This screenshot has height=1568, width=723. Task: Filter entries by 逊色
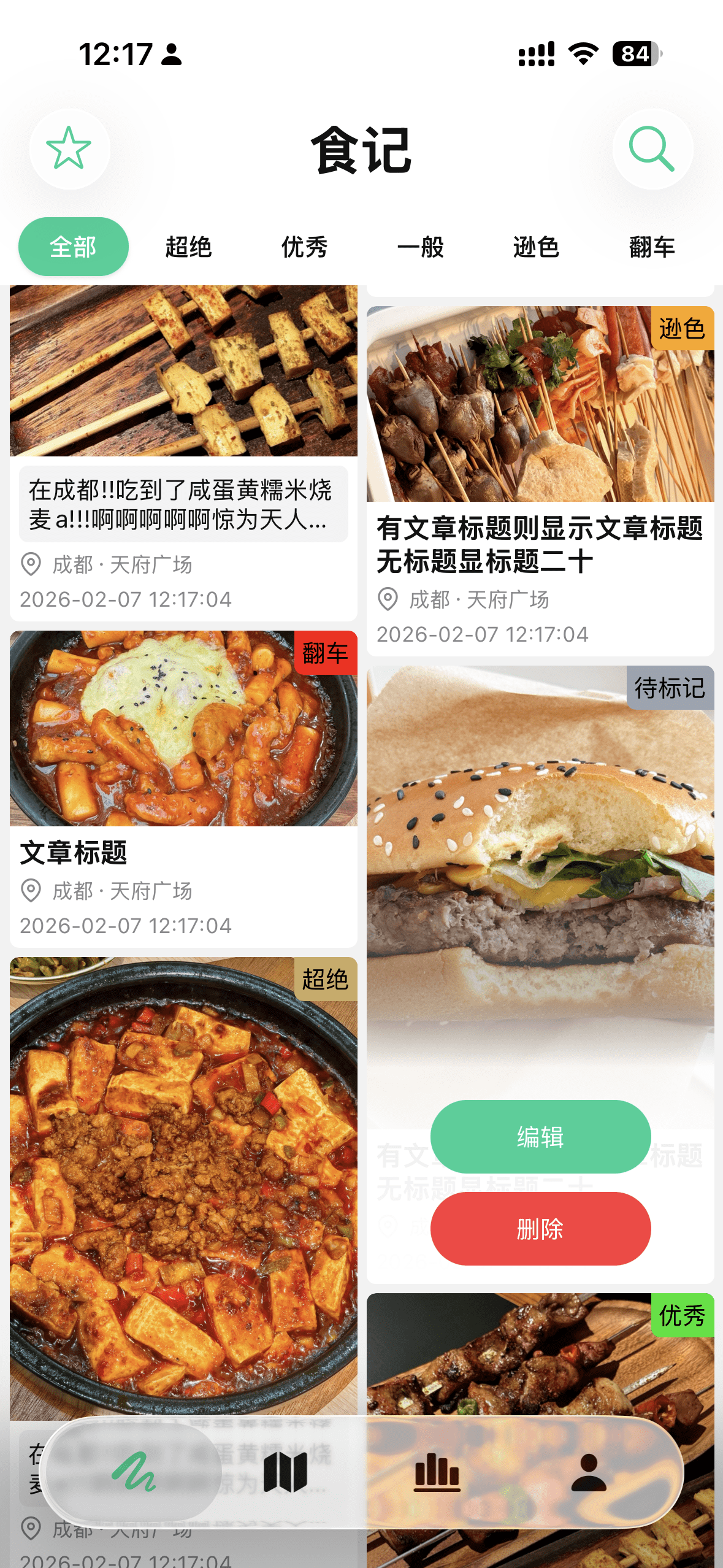tap(537, 247)
